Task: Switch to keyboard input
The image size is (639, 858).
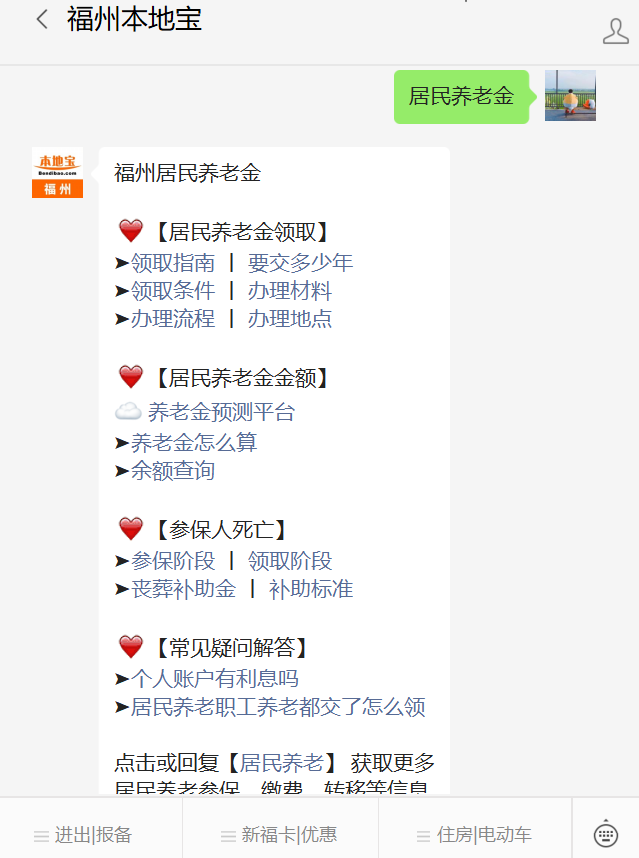Action: pos(606,833)
